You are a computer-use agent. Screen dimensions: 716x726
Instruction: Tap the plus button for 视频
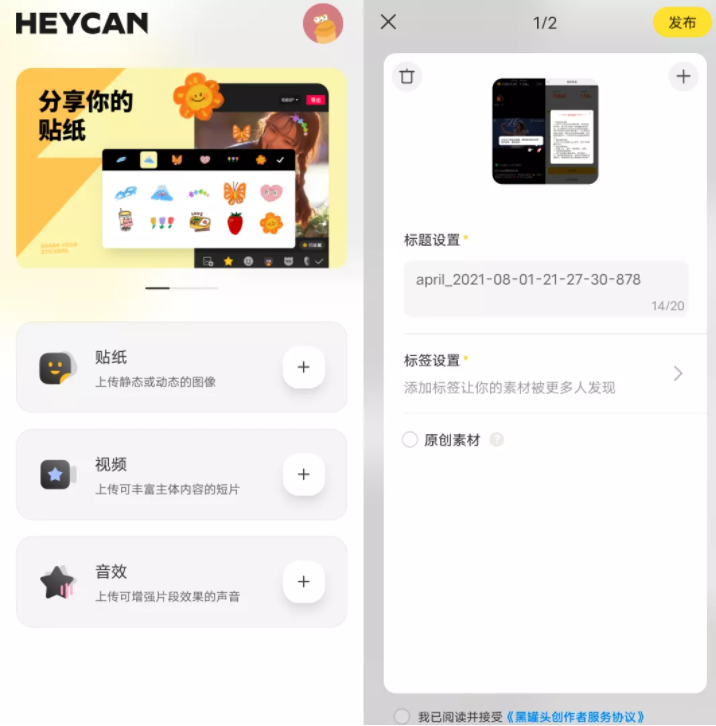303,474
